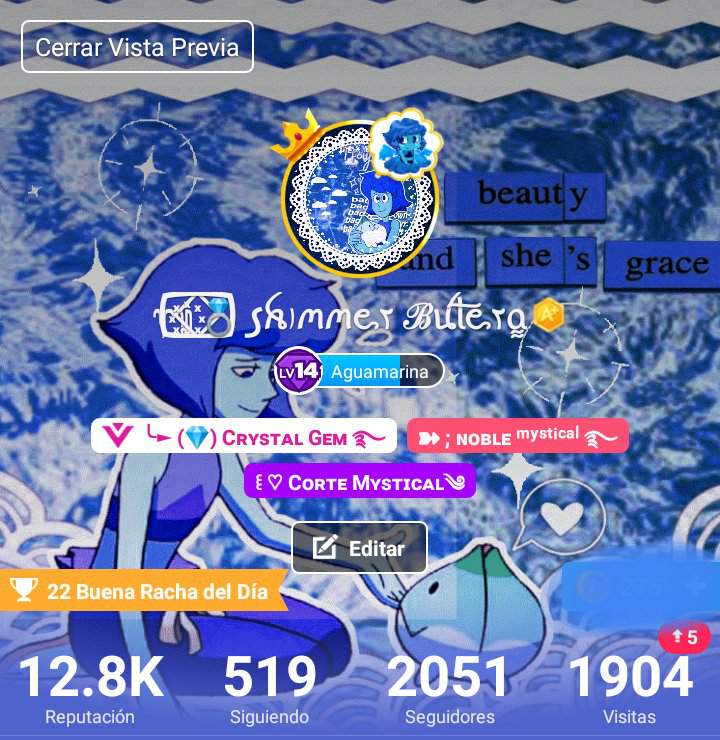Open the level 14 Aguamarina badge
This screenshot has height=740, width=720.
pyautogui.click(x=359, y=372)
